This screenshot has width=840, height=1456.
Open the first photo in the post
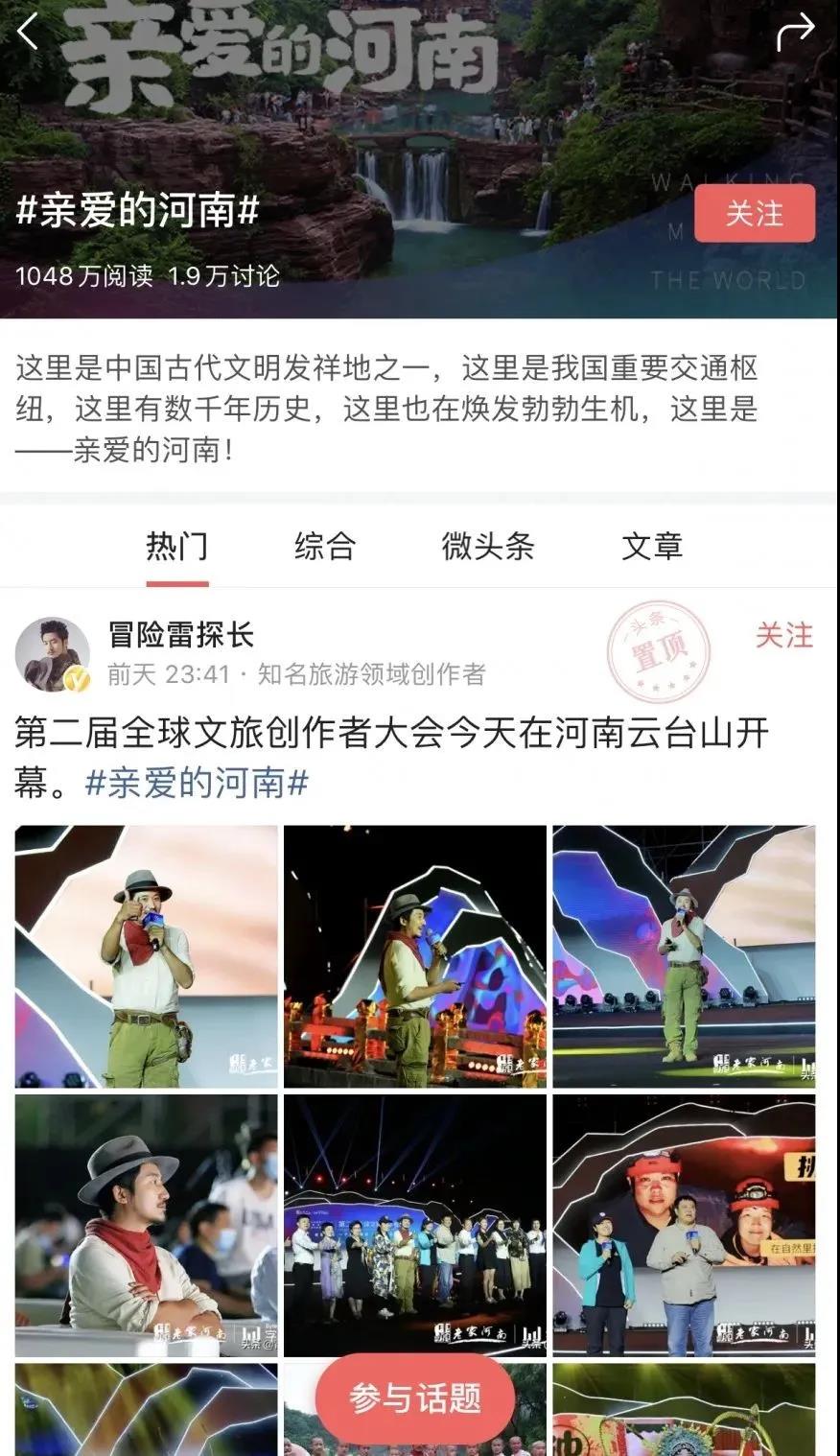147,956
